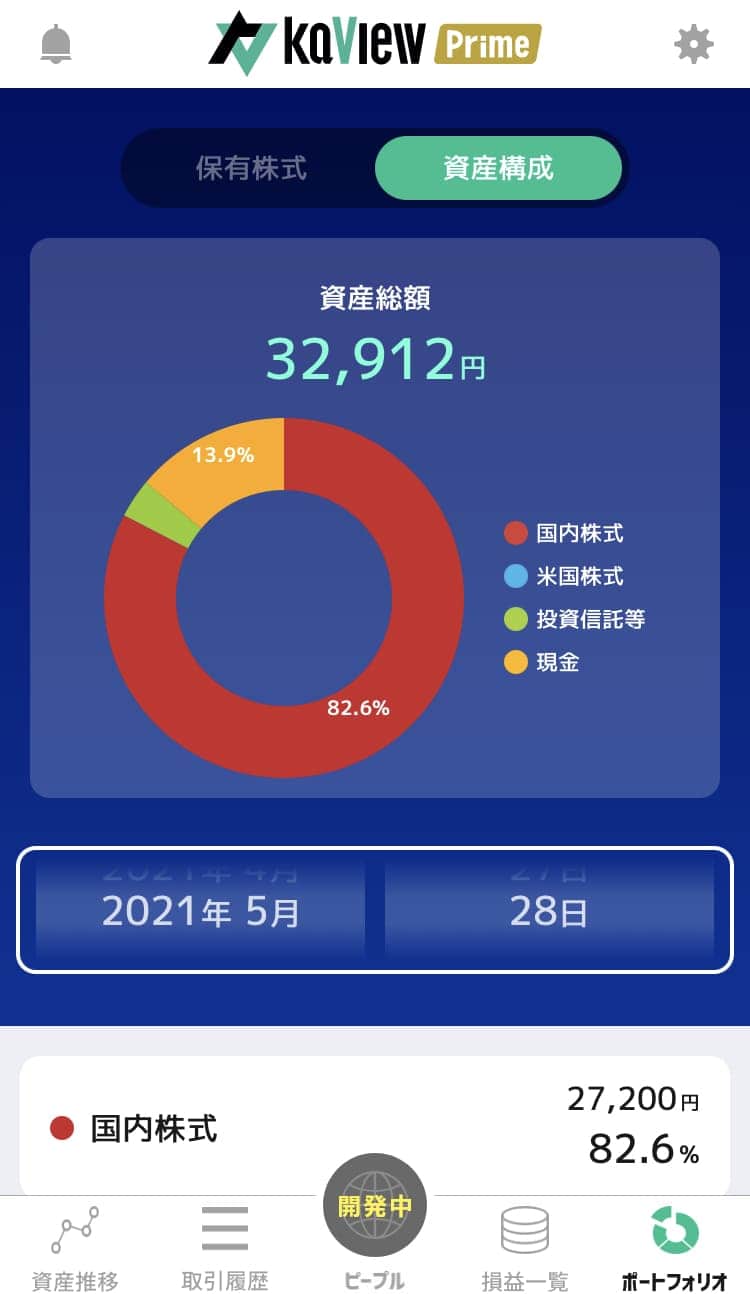Viewport: 750px width, 1294px height.
Task: Tap the 2021年 5月 month picker
Action: point(200,911)
